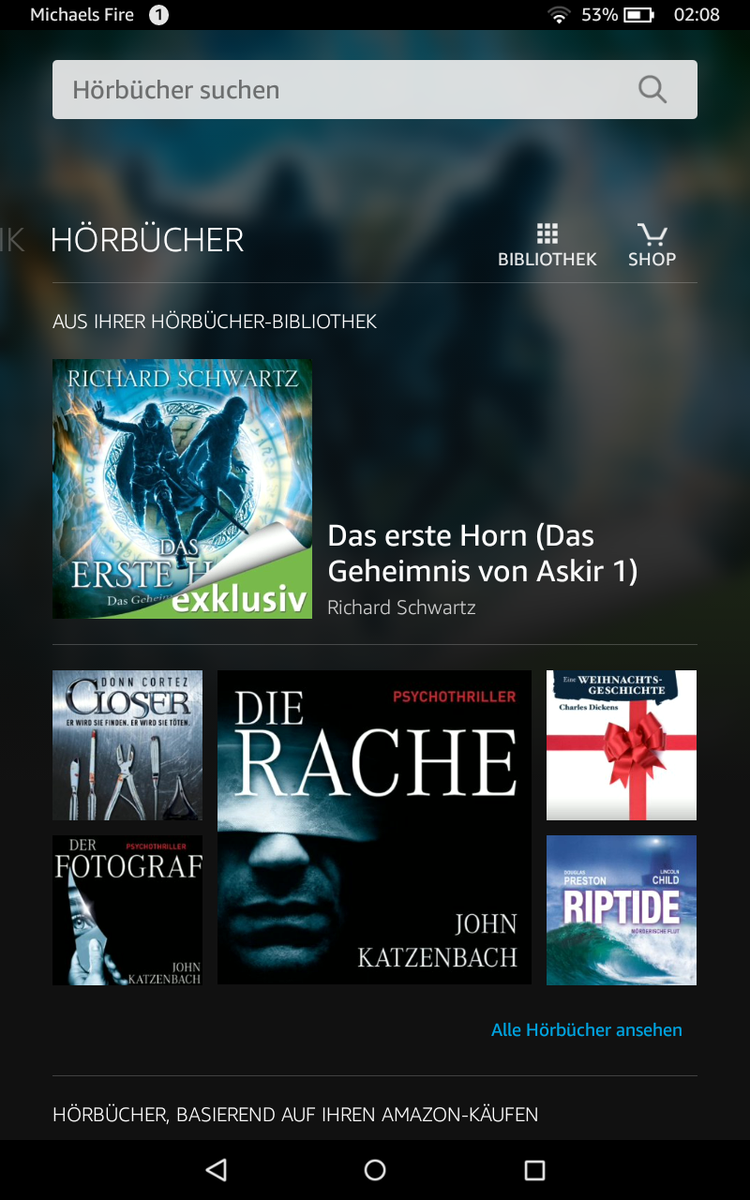Tap Alle Hörbücher ansehen link
This screenshot has height=1200, width=750.
586,1030
